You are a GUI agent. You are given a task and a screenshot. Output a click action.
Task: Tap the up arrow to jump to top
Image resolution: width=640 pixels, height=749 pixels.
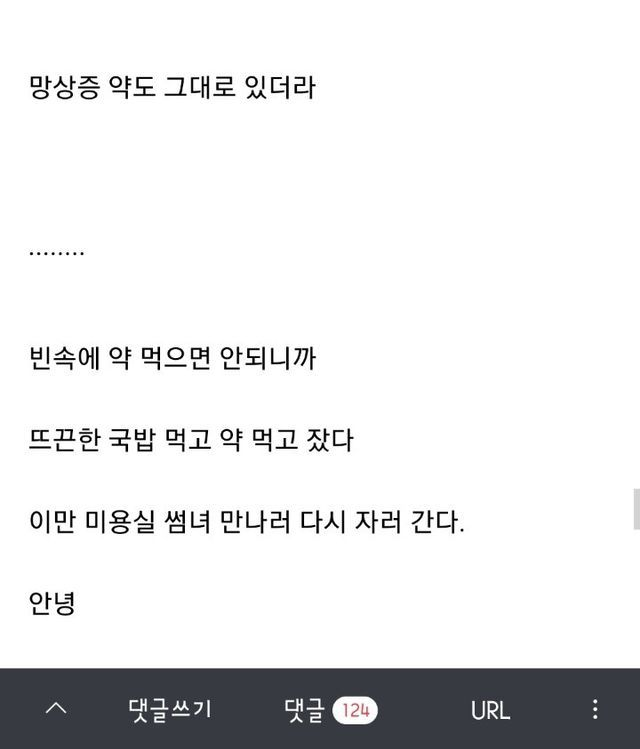click(57, 709)
